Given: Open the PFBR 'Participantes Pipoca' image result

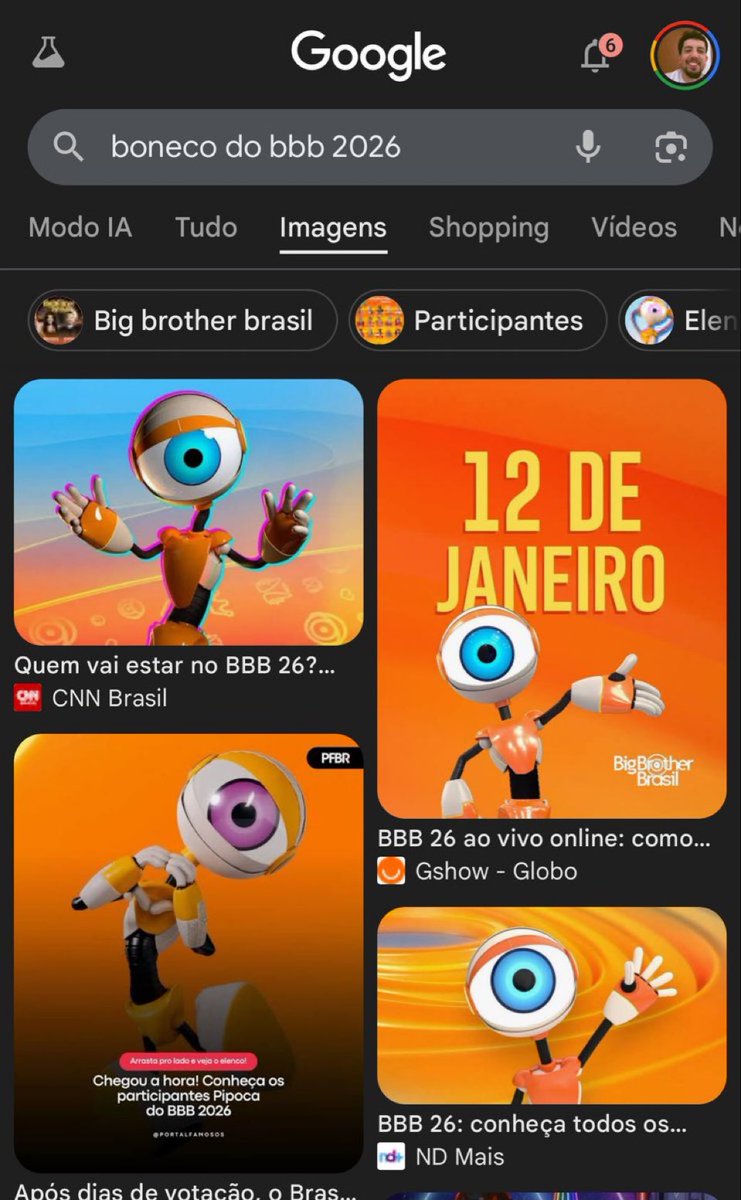Looking at the screenshot, I should [x=188, y=952].
